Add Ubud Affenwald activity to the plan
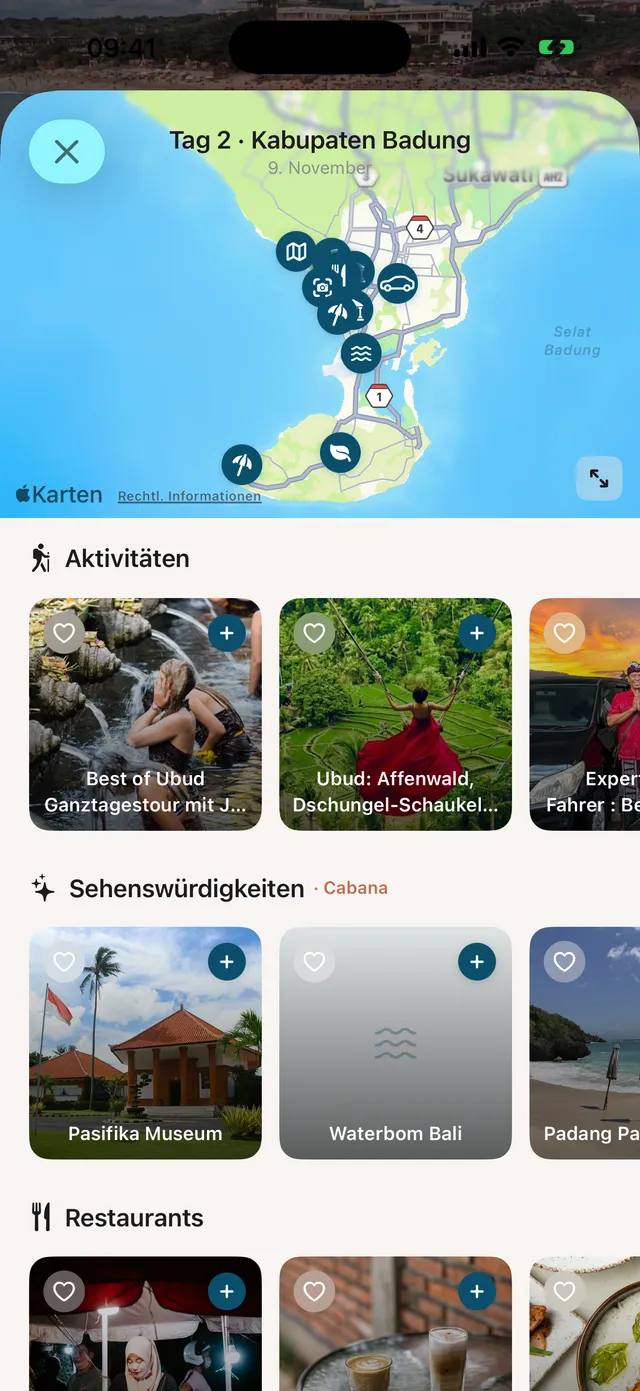Image resolution: width=640 pixels, height=1391 pixels. tap(477, 633)
